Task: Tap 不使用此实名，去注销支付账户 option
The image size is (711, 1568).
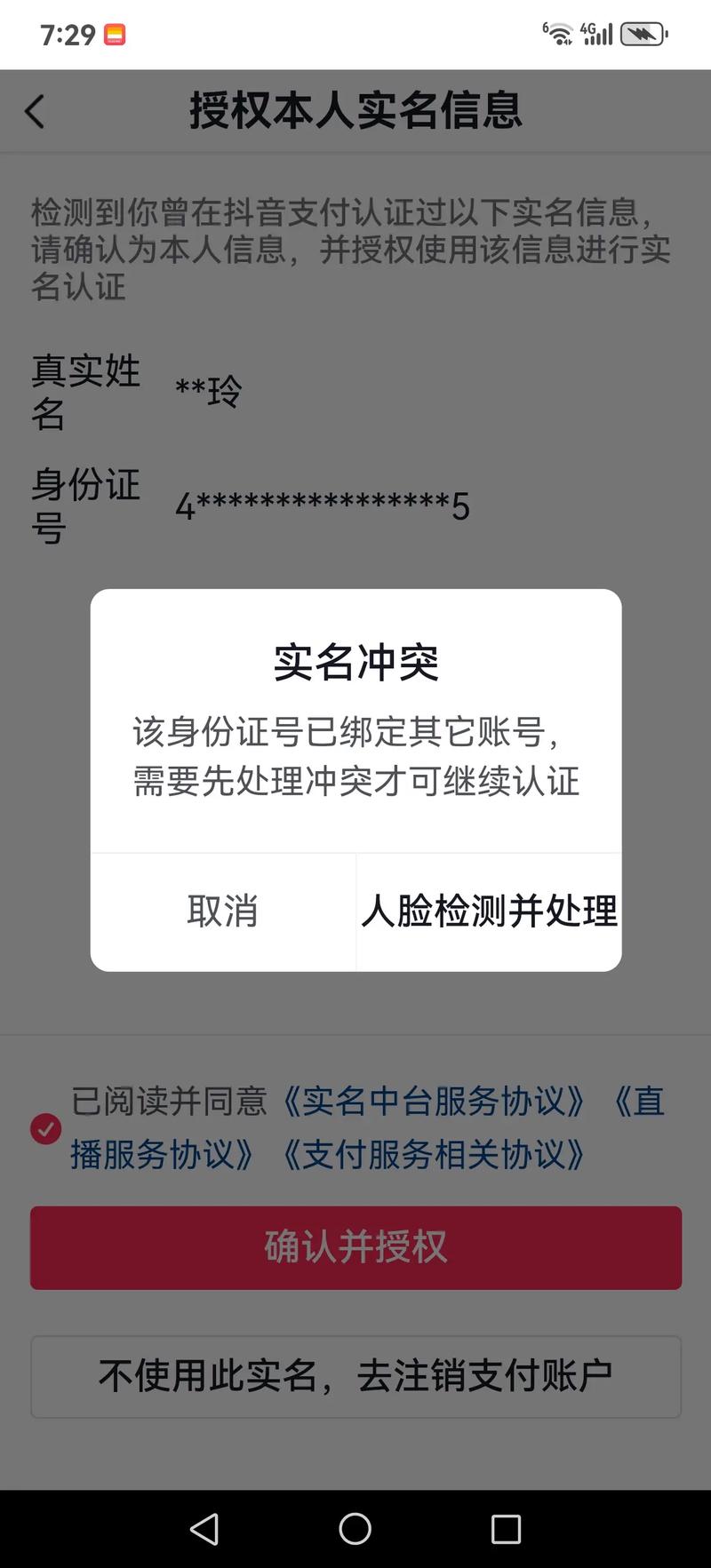Action: pos(355,1375)
